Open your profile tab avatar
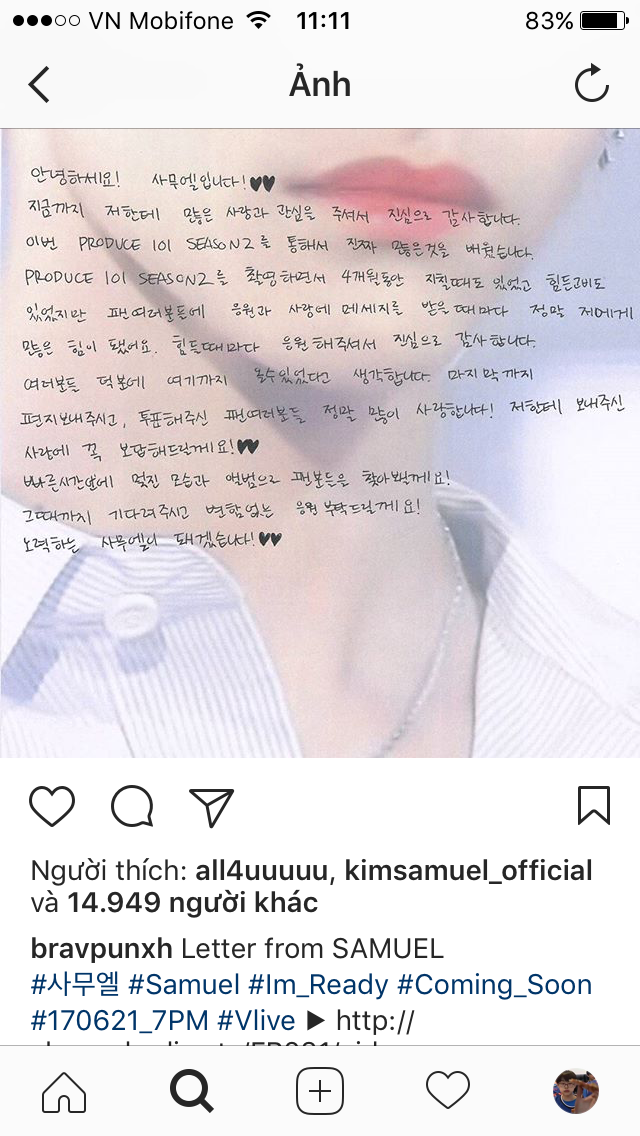The height and width of the screenshot is (1136, 640). tap(575, 1091)
